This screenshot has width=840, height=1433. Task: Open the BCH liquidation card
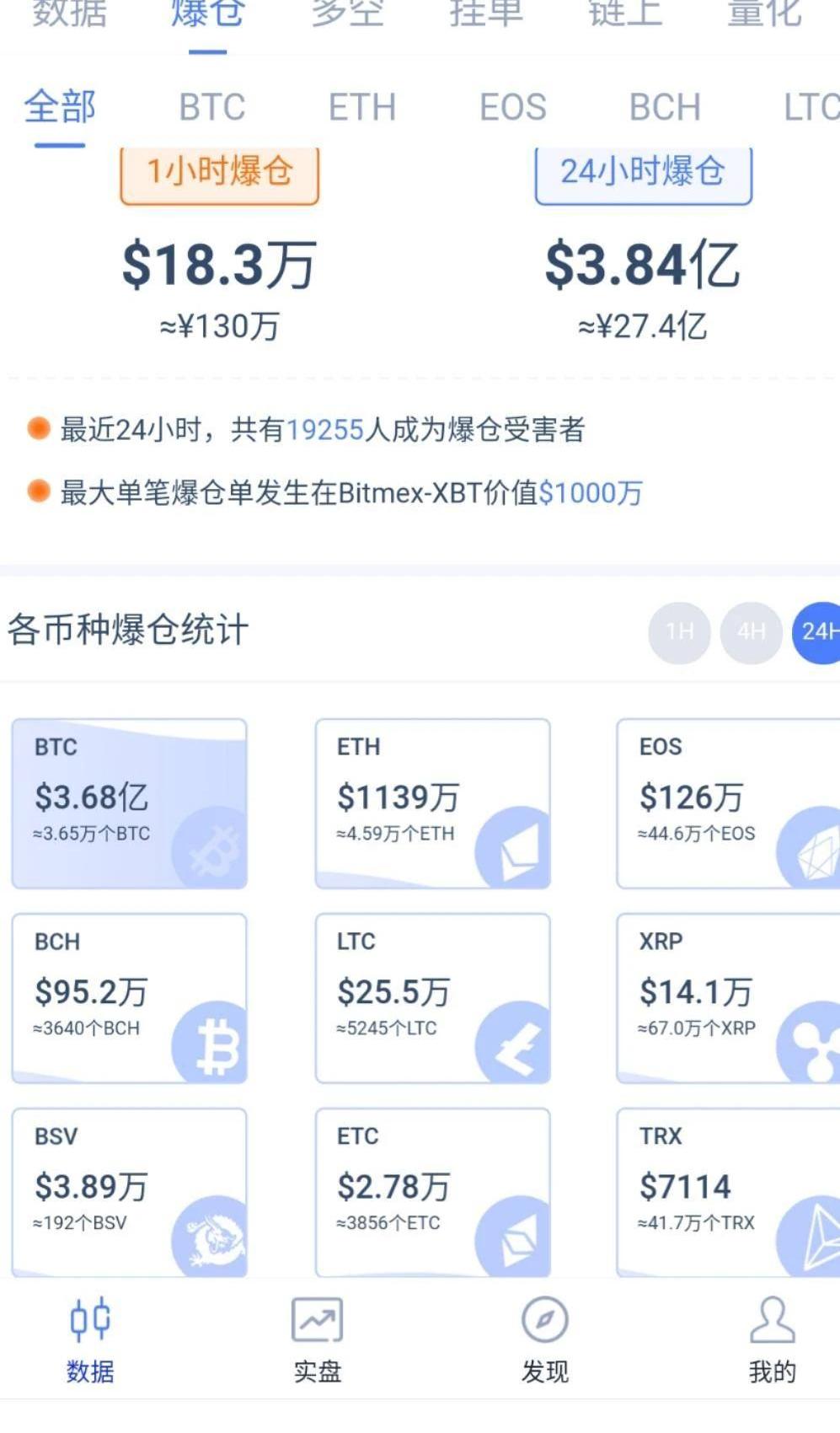point(130,999)
